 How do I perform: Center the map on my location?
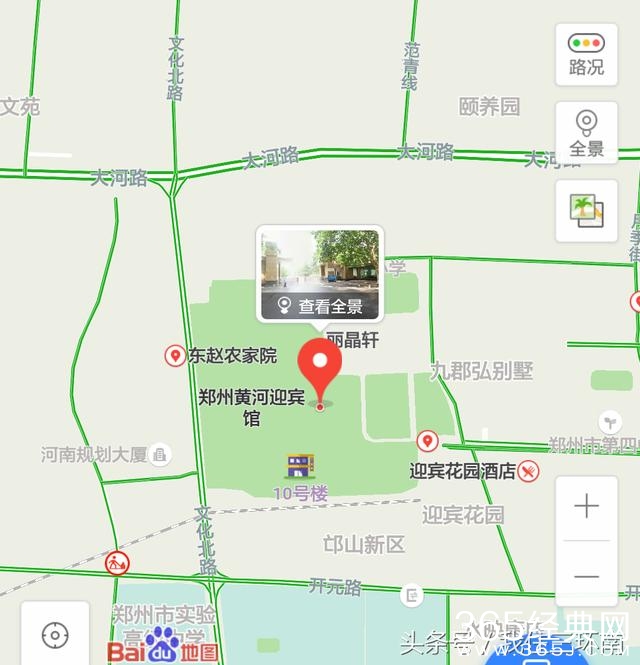55,635
